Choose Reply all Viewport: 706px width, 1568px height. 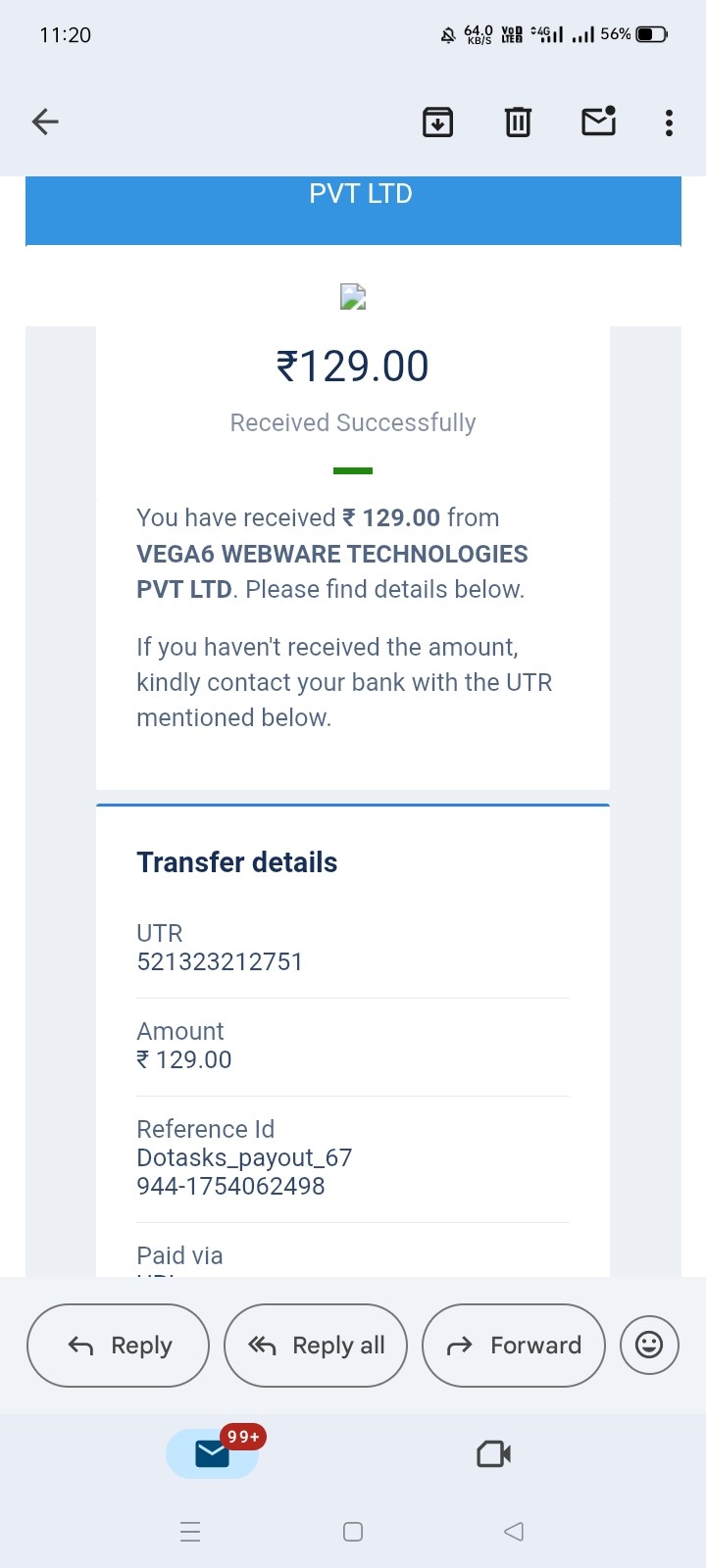tap(316, 1346)
